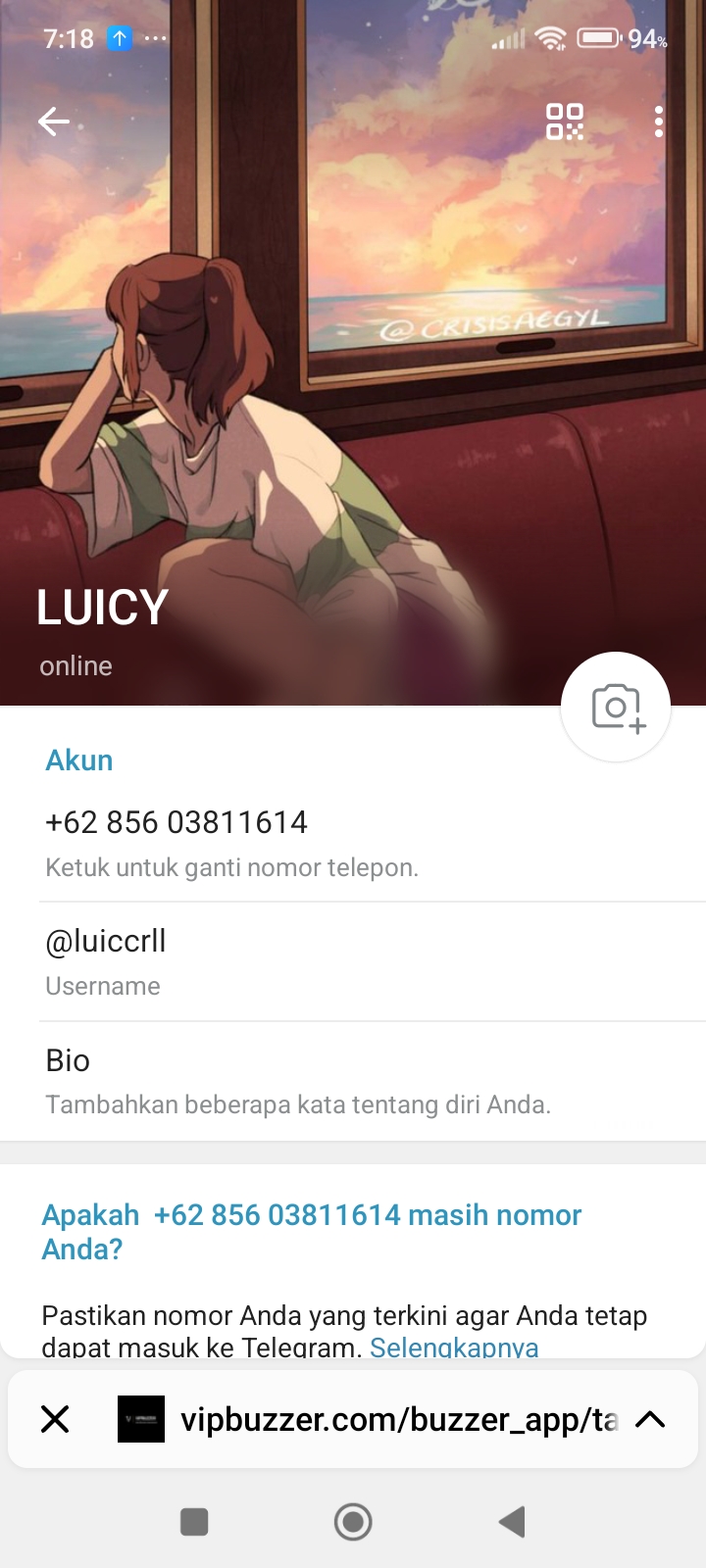
Task: Close the vipbuzzer.com browser bar
Action: click(55, 1419)
